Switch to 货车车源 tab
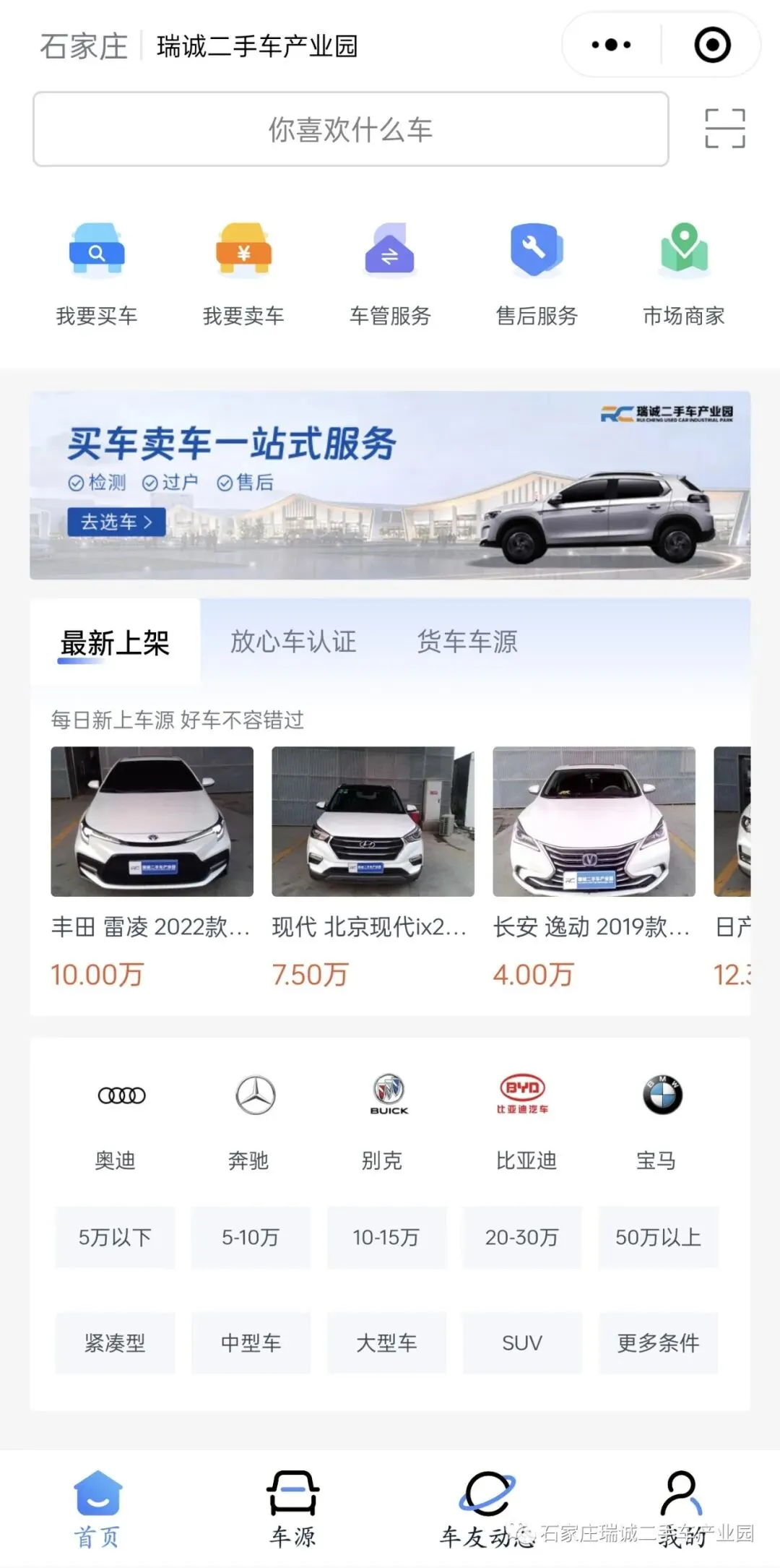 click(467, 642)
